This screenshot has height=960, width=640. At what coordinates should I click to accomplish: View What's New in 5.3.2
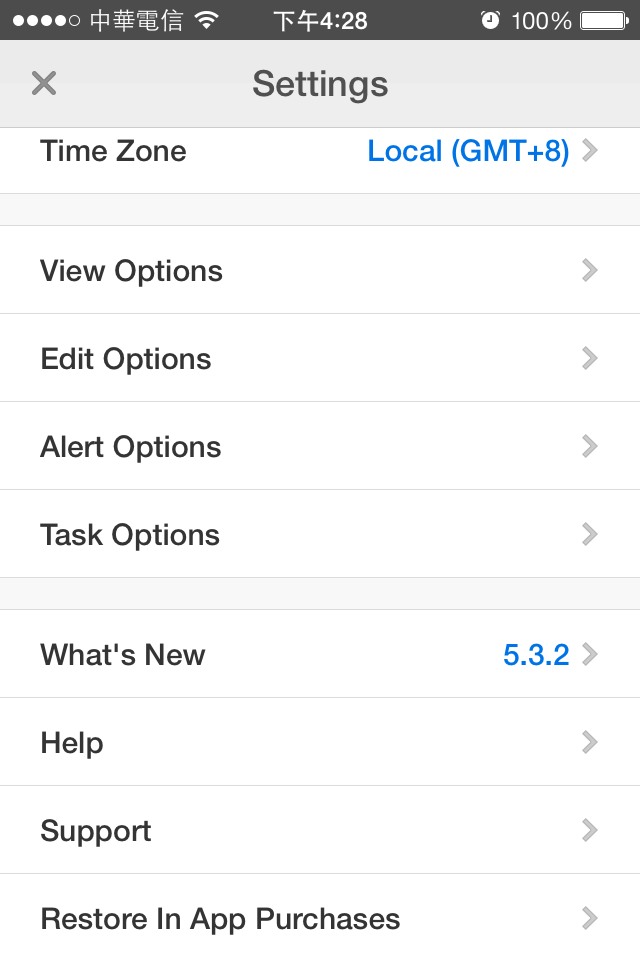tap(320, 654)
